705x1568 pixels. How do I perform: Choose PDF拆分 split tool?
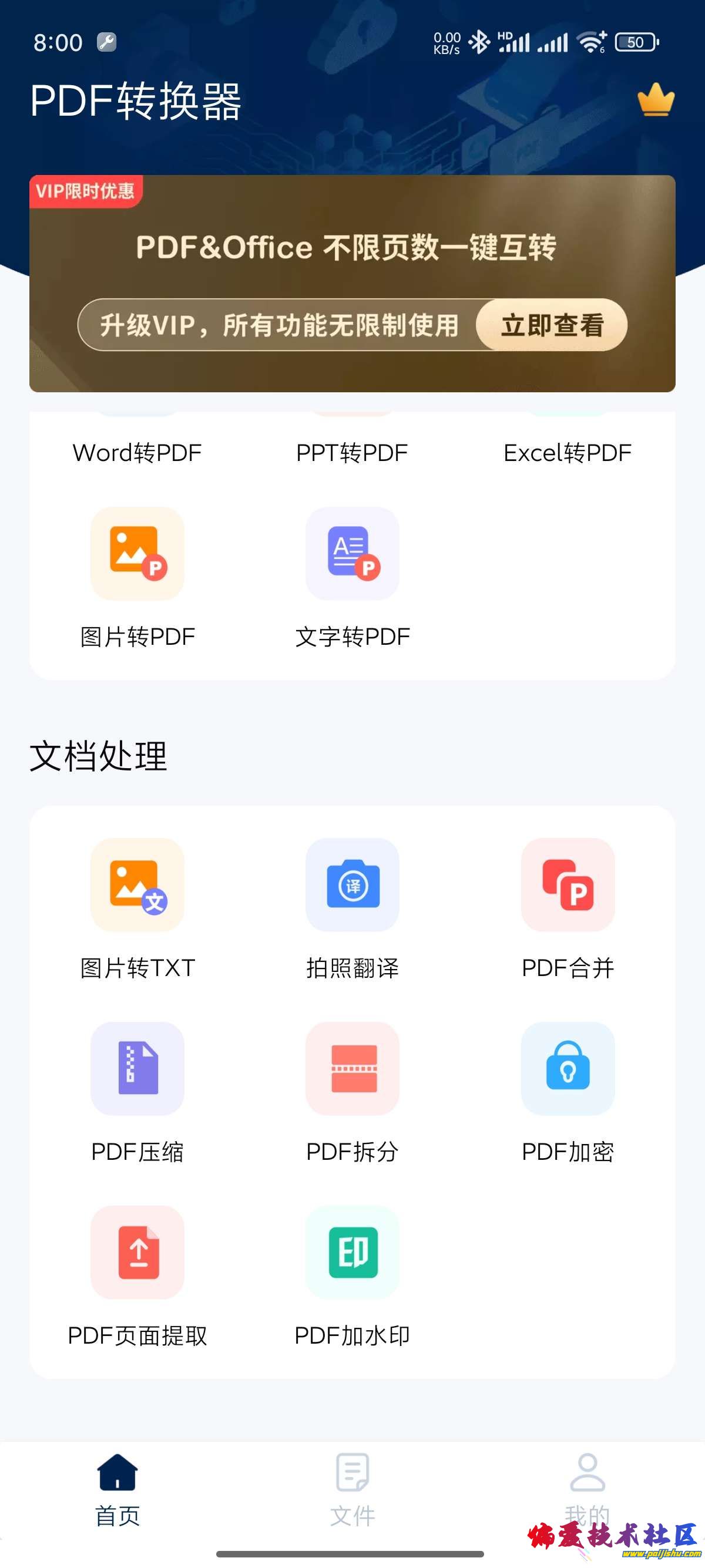(352, 1069)
